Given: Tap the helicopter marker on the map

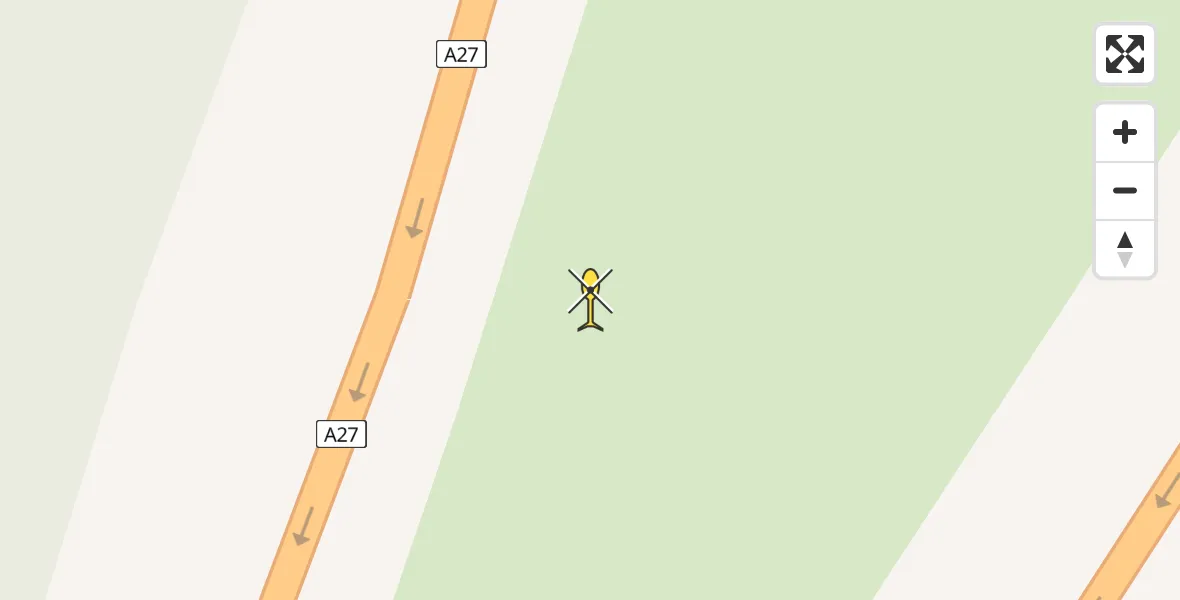Looking at the screenshot, I should [x=590, y=298].
